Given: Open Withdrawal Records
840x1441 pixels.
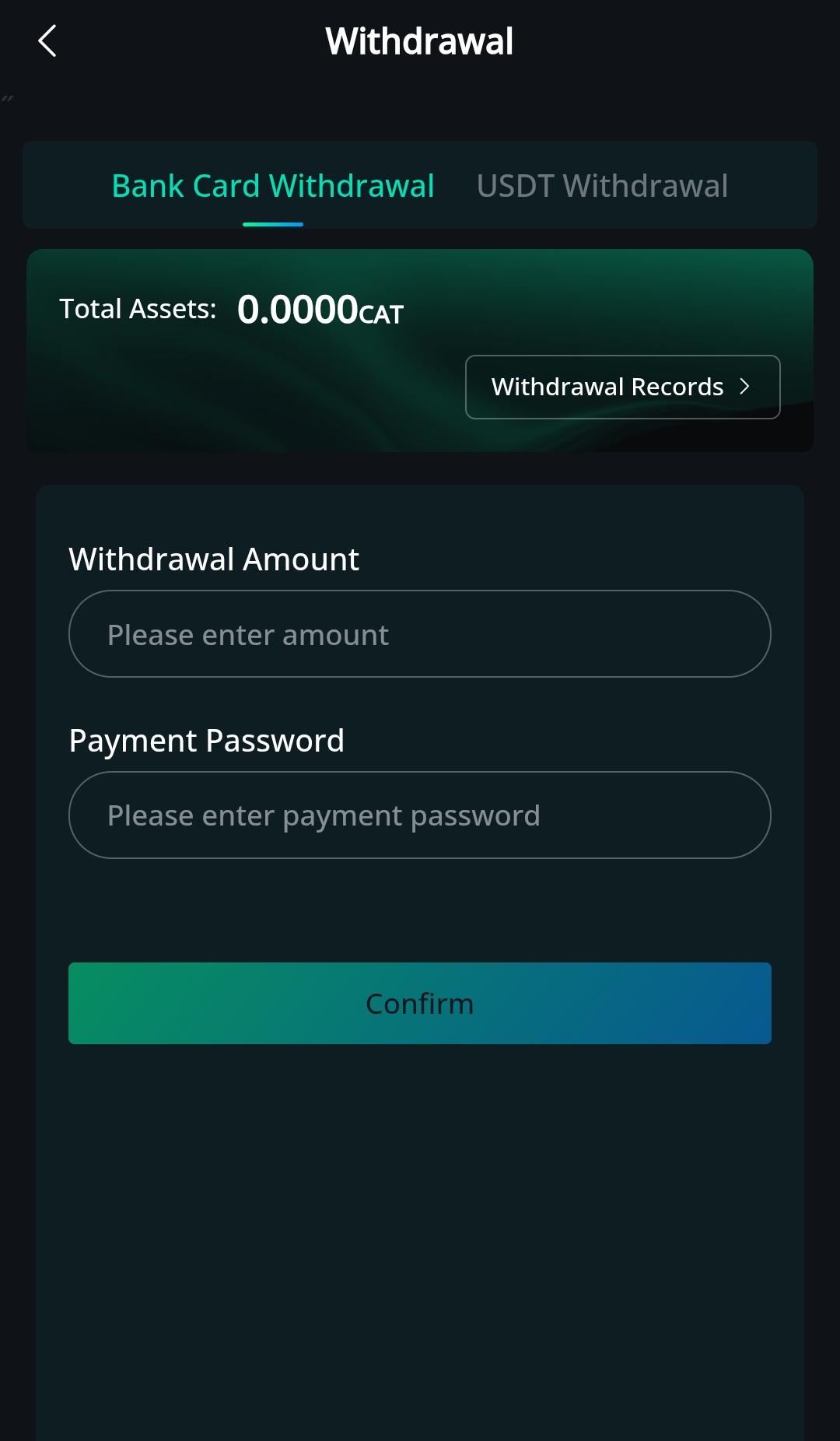Looking at the screenshot, I should [x=622, y=387].
